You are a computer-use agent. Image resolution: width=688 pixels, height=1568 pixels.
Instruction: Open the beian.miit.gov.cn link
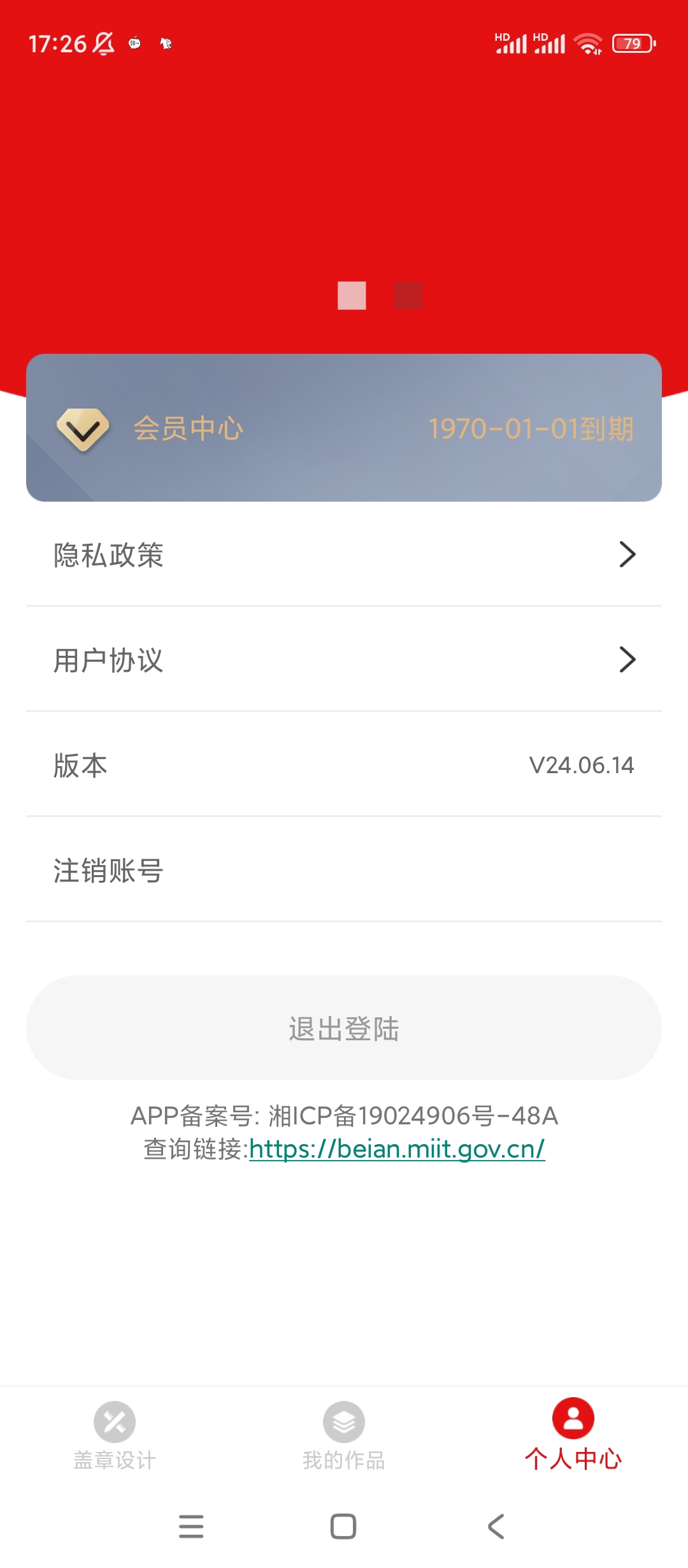[397, 1149]
